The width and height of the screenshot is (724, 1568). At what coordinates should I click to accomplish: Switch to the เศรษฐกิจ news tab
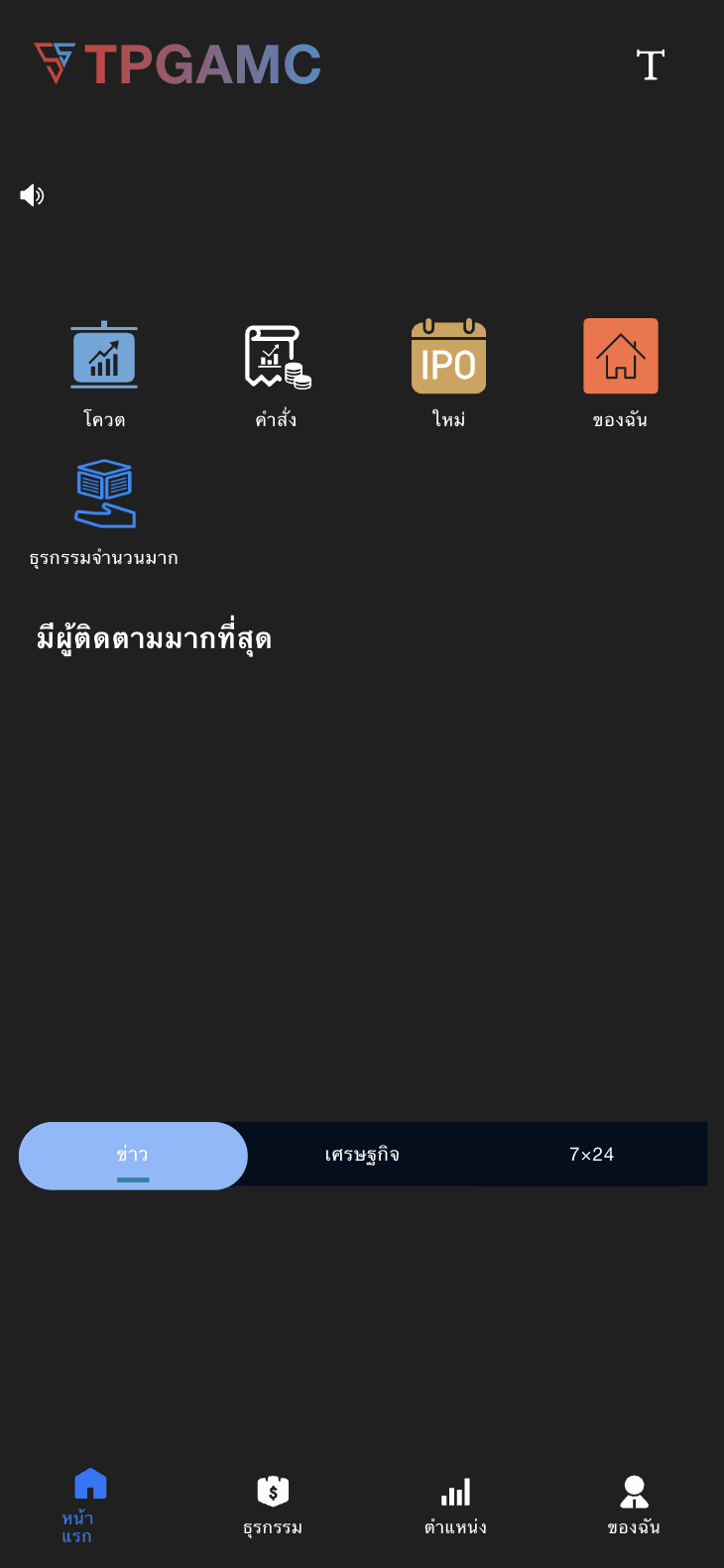(x=361, y=1154)
